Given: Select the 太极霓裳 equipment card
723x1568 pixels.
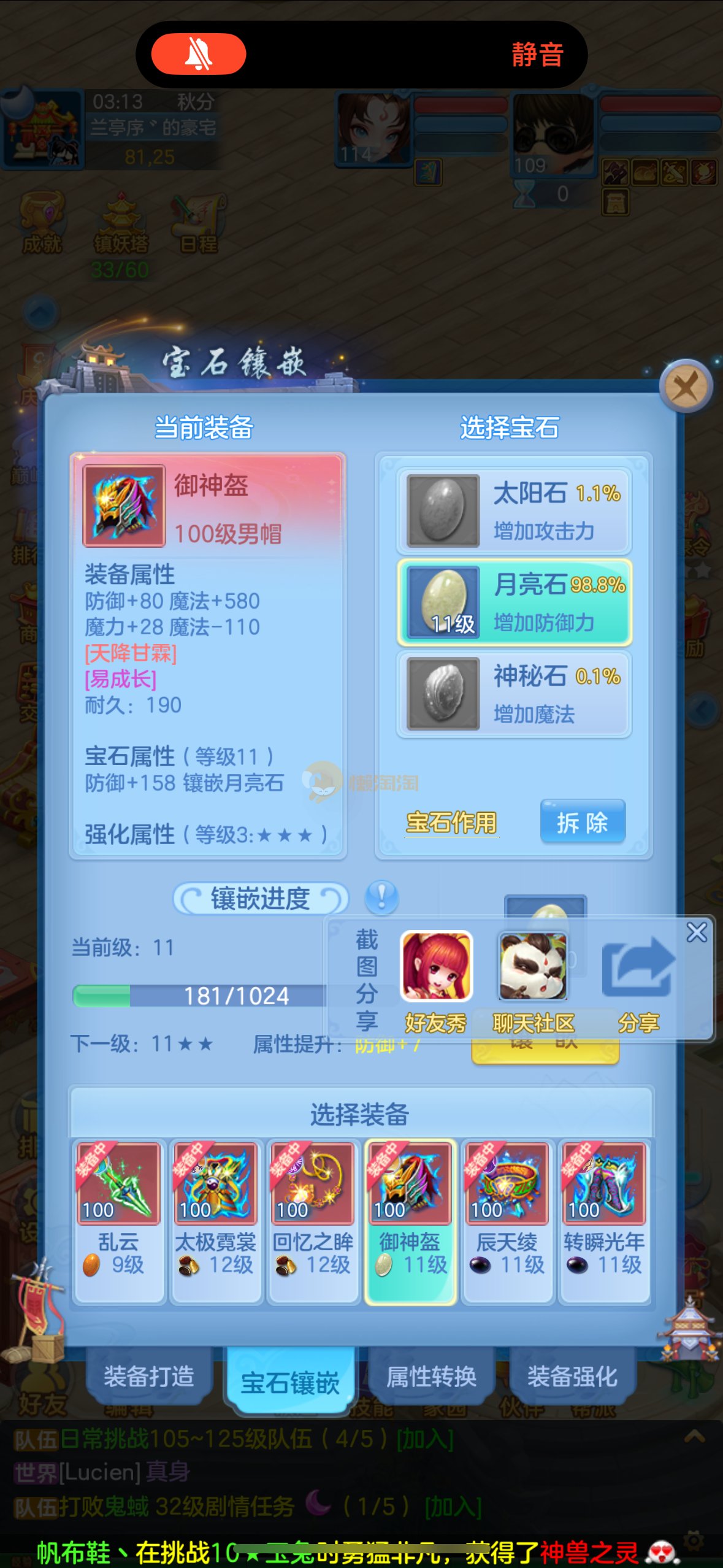Looking at the screenshot, I should coord(215,1220).
